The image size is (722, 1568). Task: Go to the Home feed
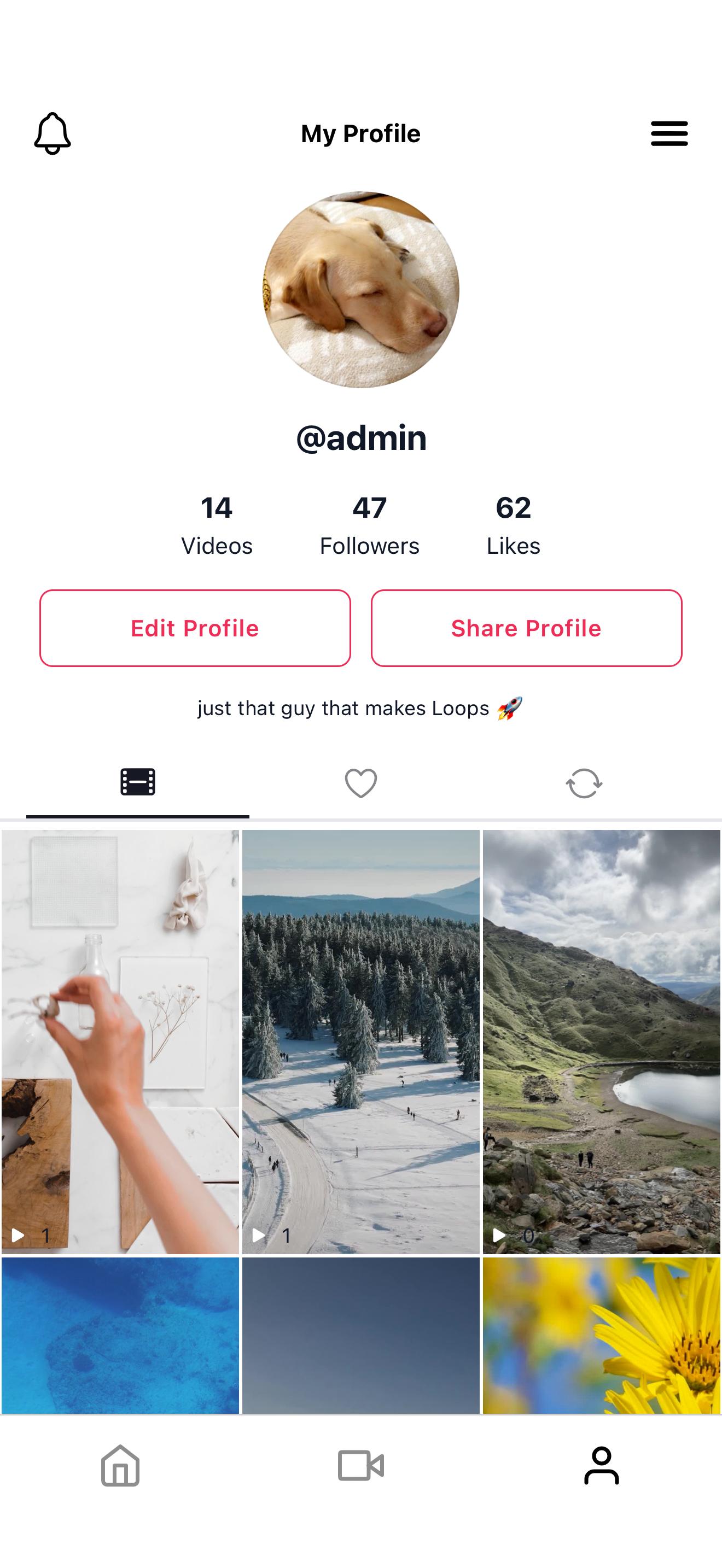(120, 1465)
